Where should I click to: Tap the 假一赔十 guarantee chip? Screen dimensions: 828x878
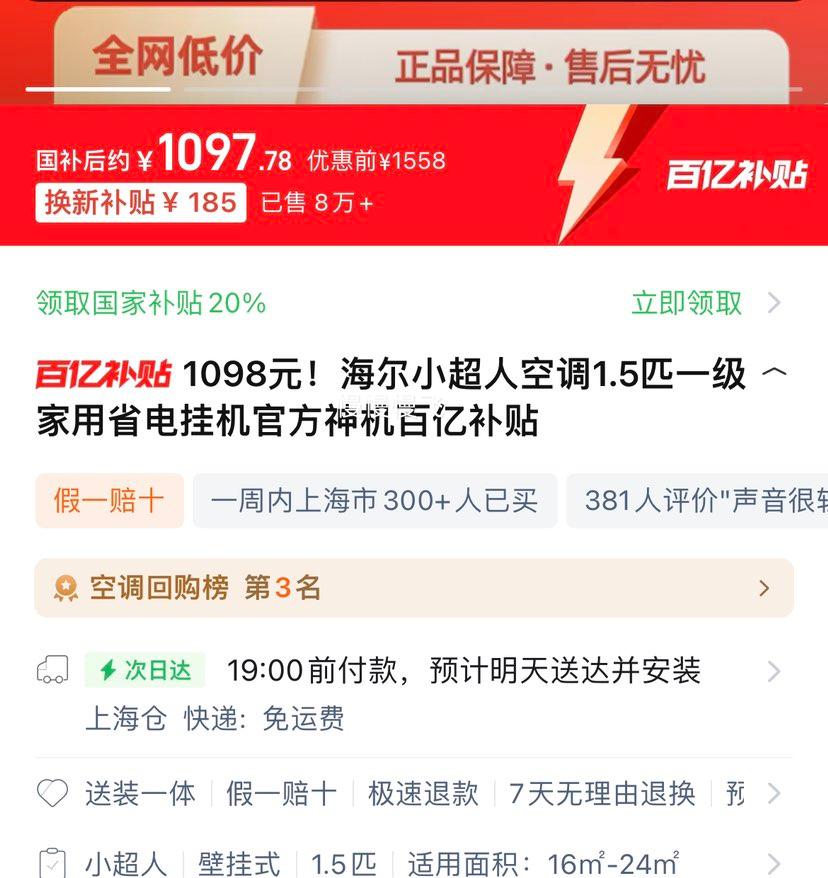[x=109, y=500]
